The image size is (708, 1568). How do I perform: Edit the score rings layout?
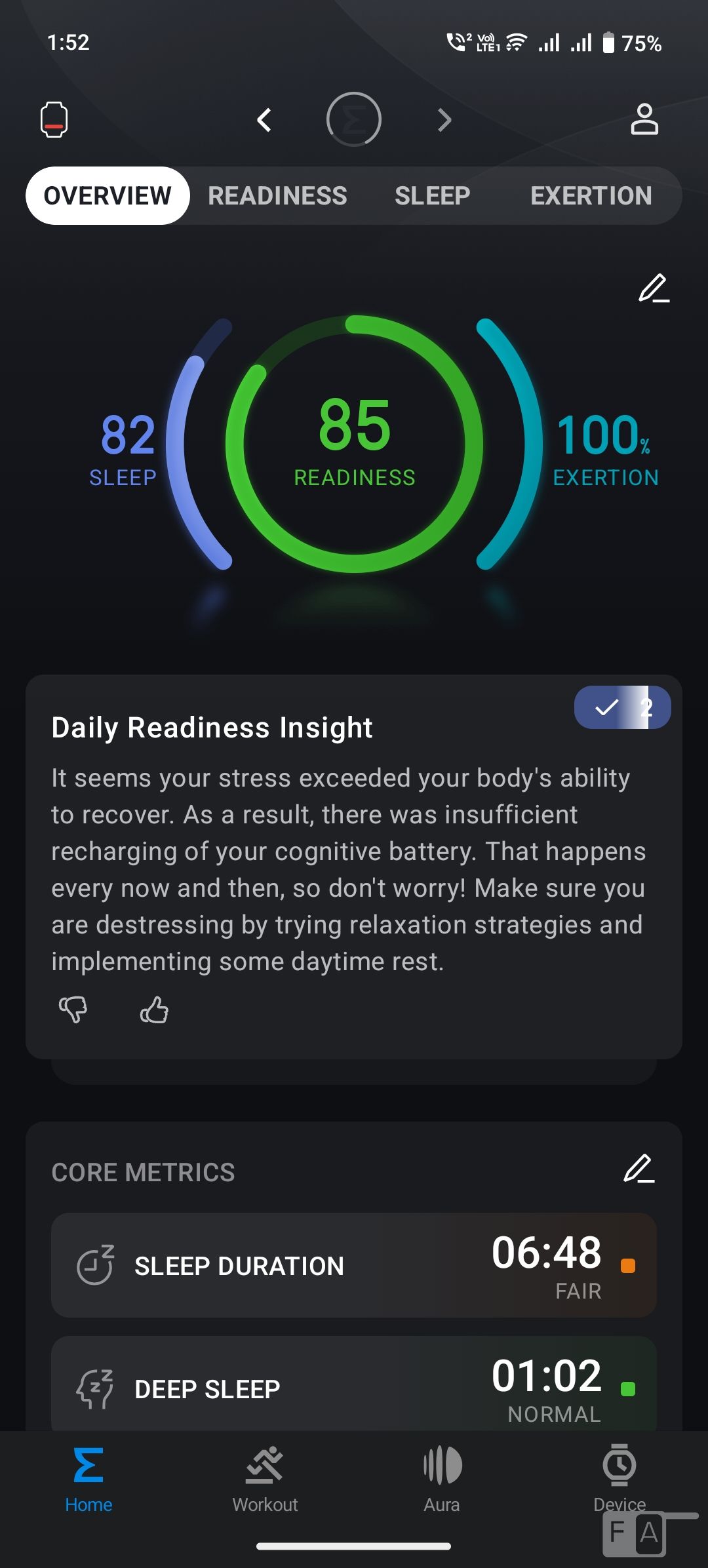click(654, 288)
